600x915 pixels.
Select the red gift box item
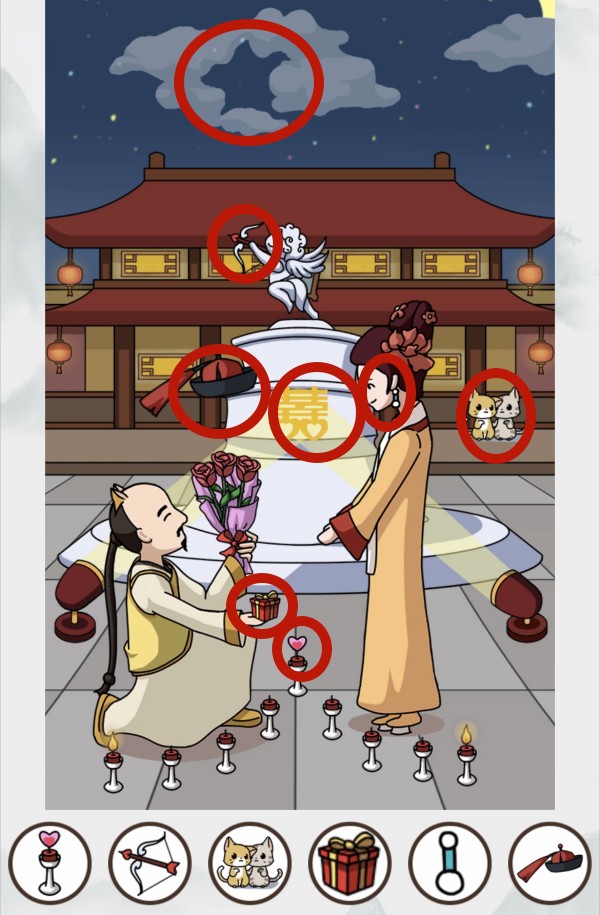tap(350, 862)
